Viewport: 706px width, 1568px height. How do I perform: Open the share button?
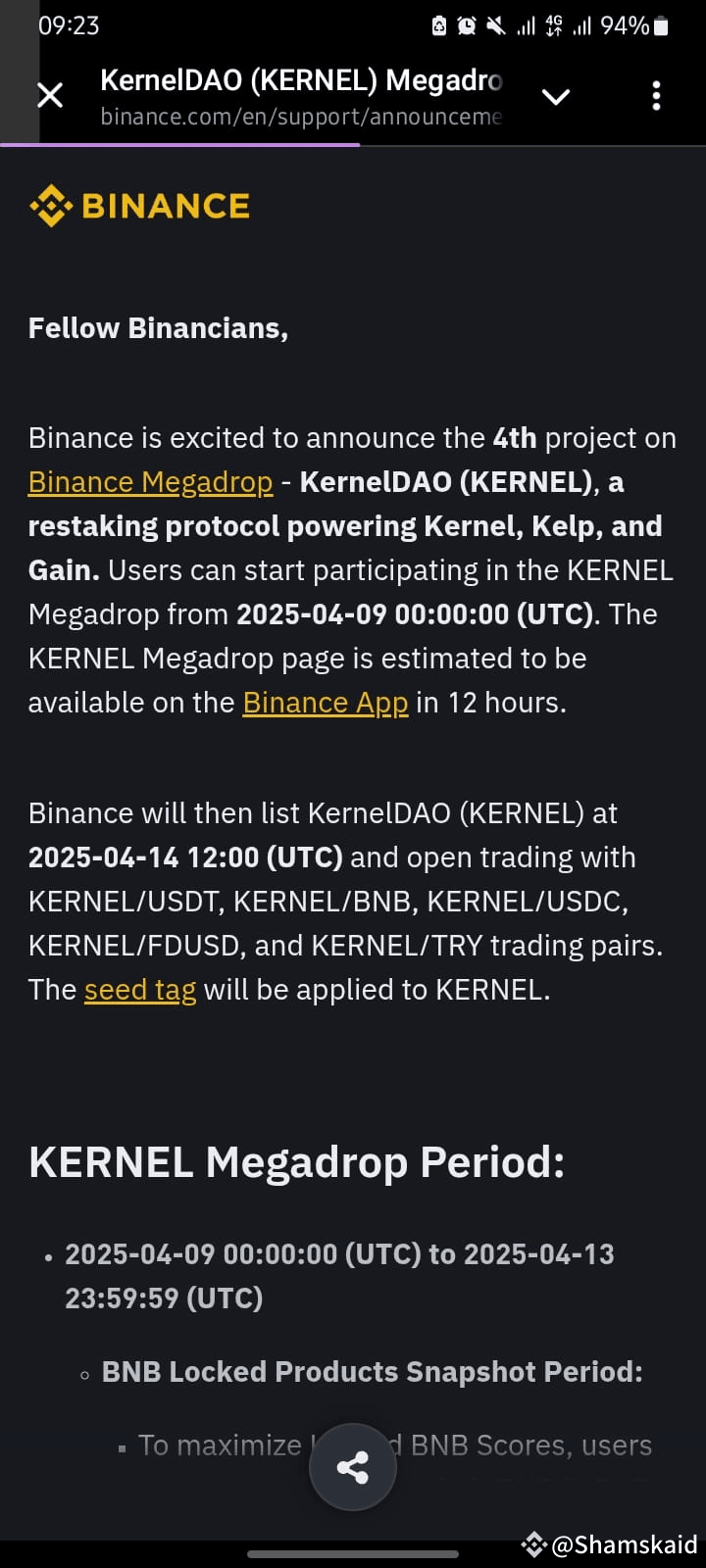point(352,1466)
